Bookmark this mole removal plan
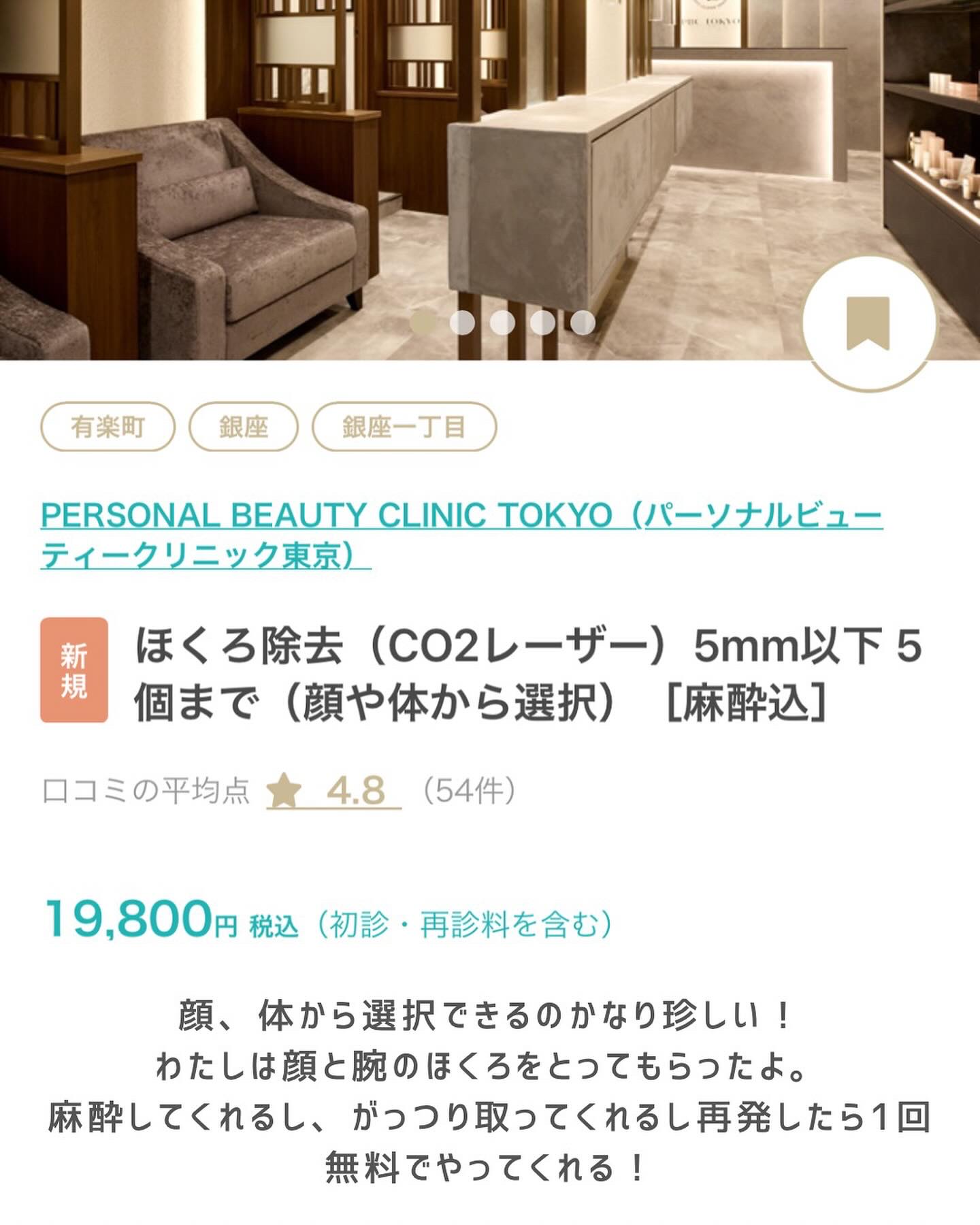 tap(868, 323)
